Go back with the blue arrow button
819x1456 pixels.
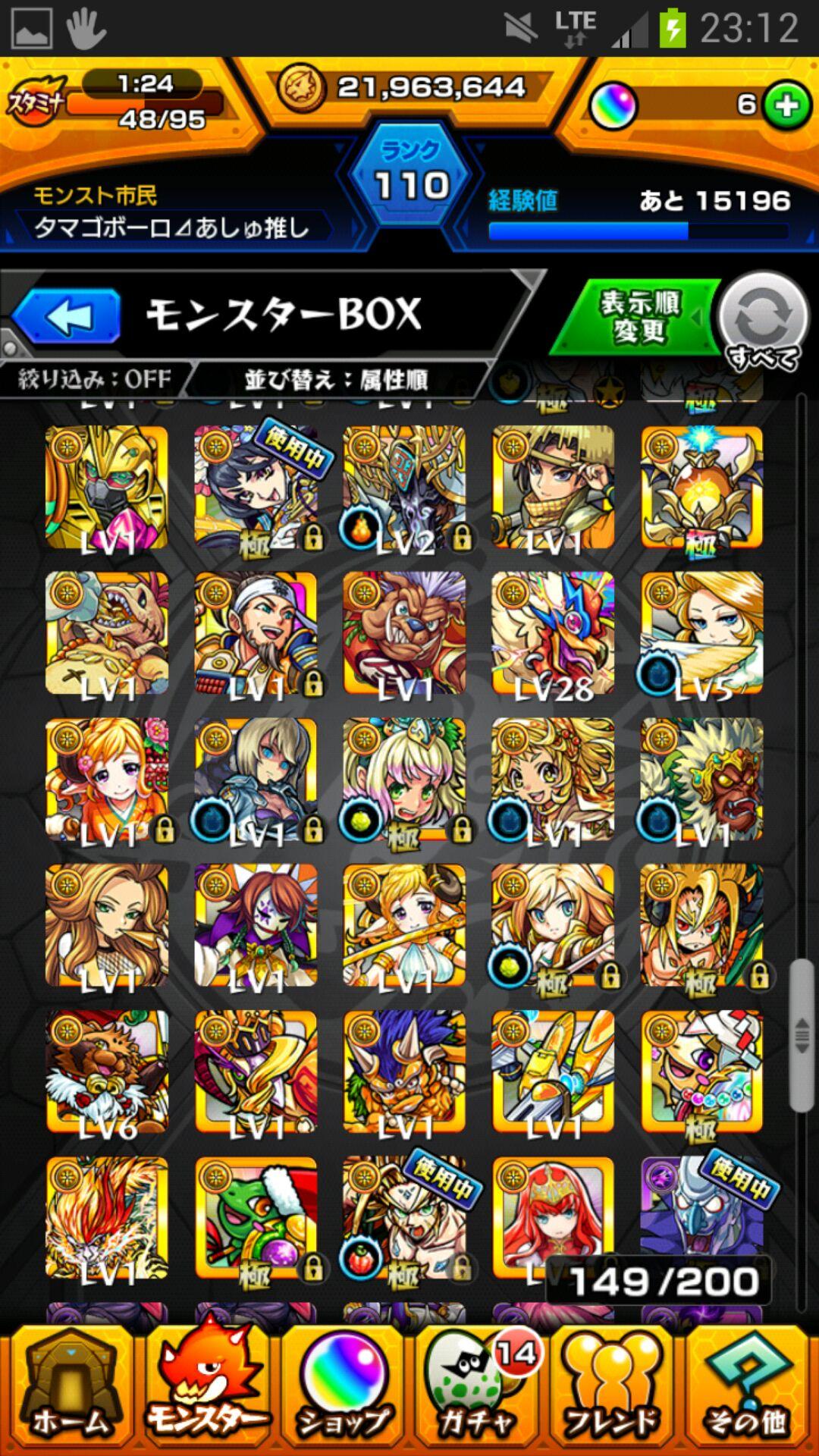point(68,316)
